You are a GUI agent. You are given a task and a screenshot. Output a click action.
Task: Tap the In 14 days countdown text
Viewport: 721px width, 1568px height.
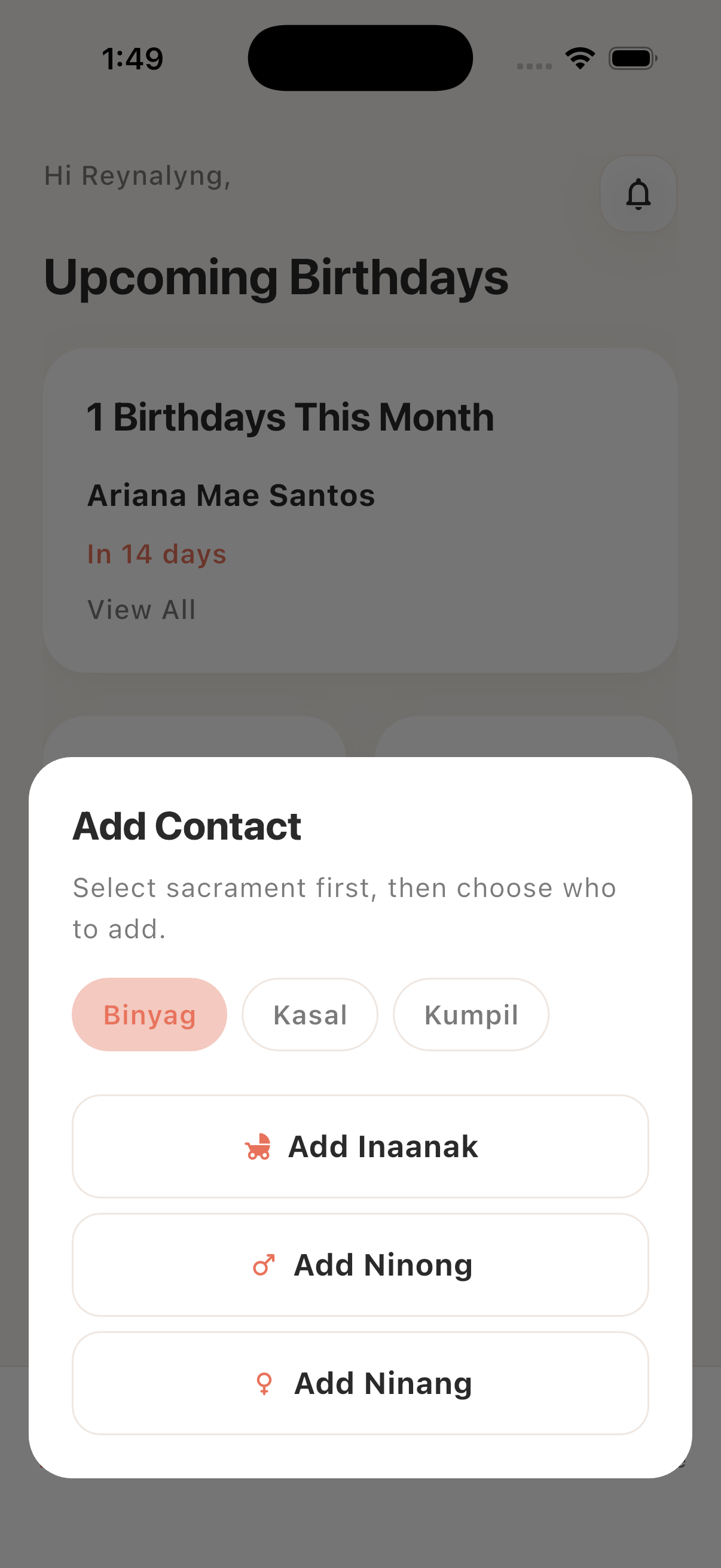pos(157,553)
